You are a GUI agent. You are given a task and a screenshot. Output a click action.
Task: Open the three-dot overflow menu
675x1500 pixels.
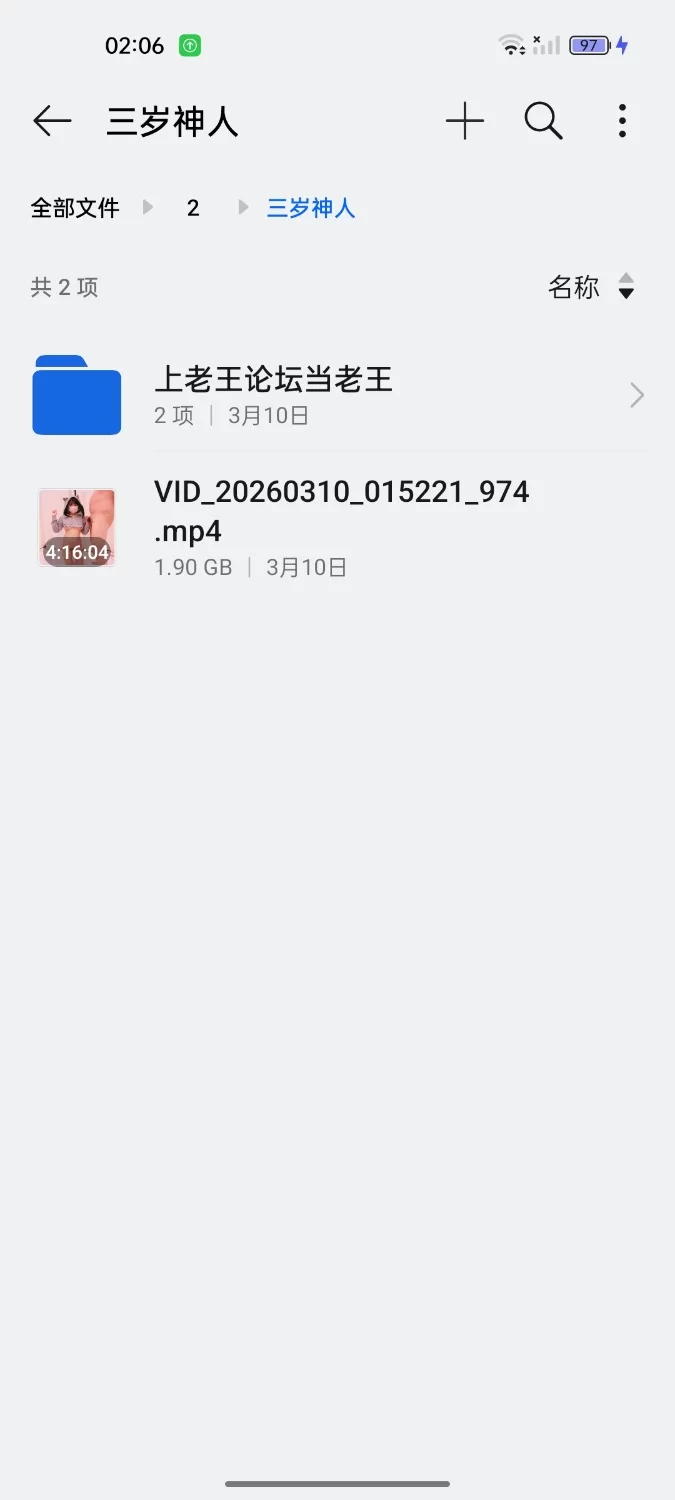point(622,122)
